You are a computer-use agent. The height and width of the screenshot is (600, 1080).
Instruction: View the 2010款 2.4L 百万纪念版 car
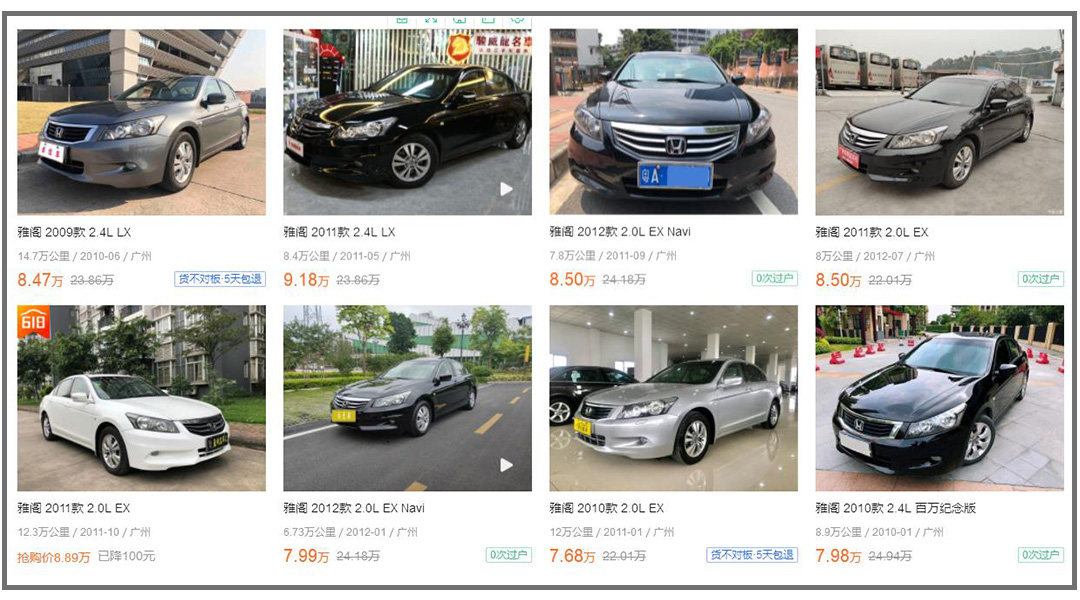pyautogui.click(x=939, y=398)
